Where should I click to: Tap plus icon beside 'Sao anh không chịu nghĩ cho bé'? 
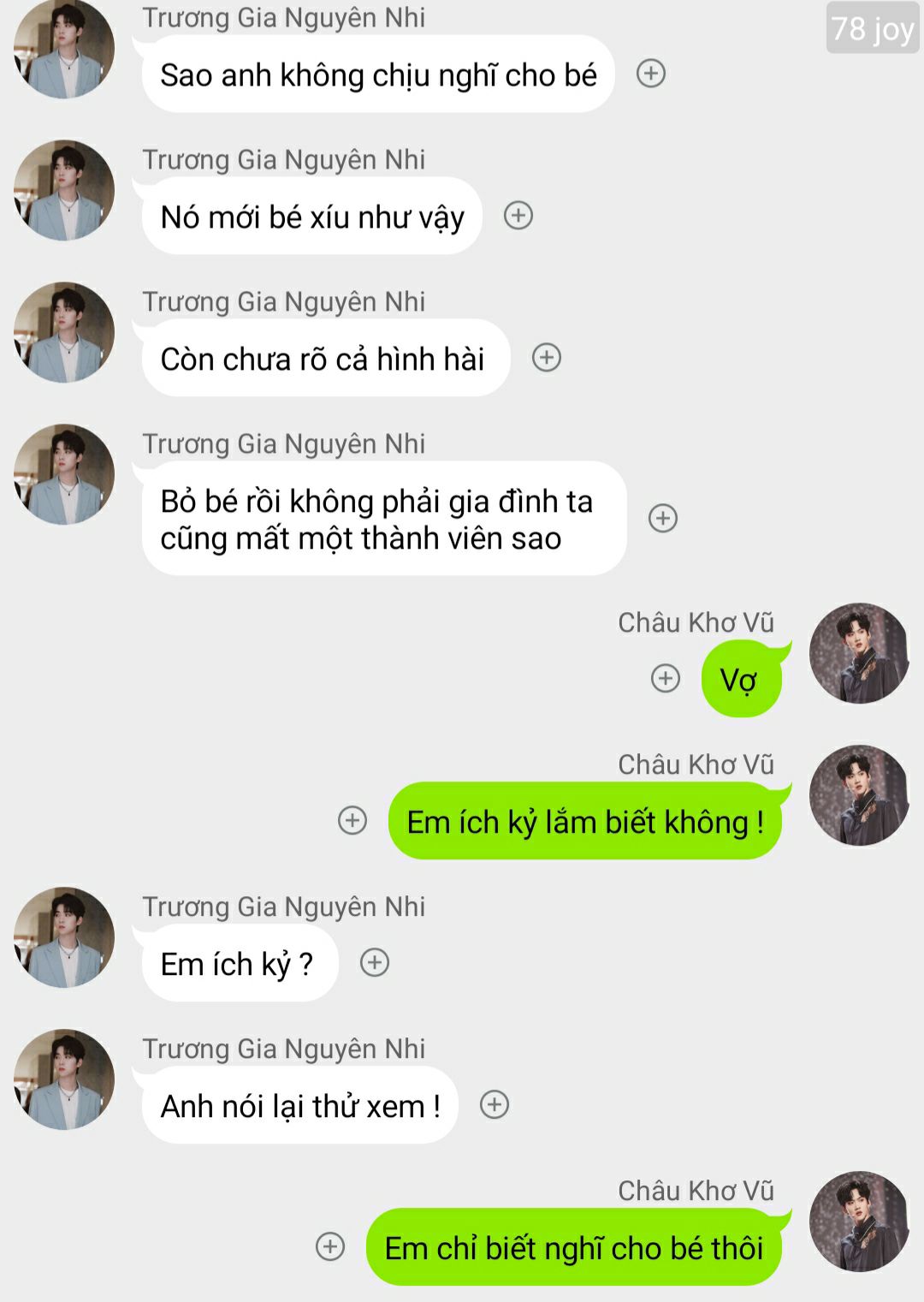(651, 74)
